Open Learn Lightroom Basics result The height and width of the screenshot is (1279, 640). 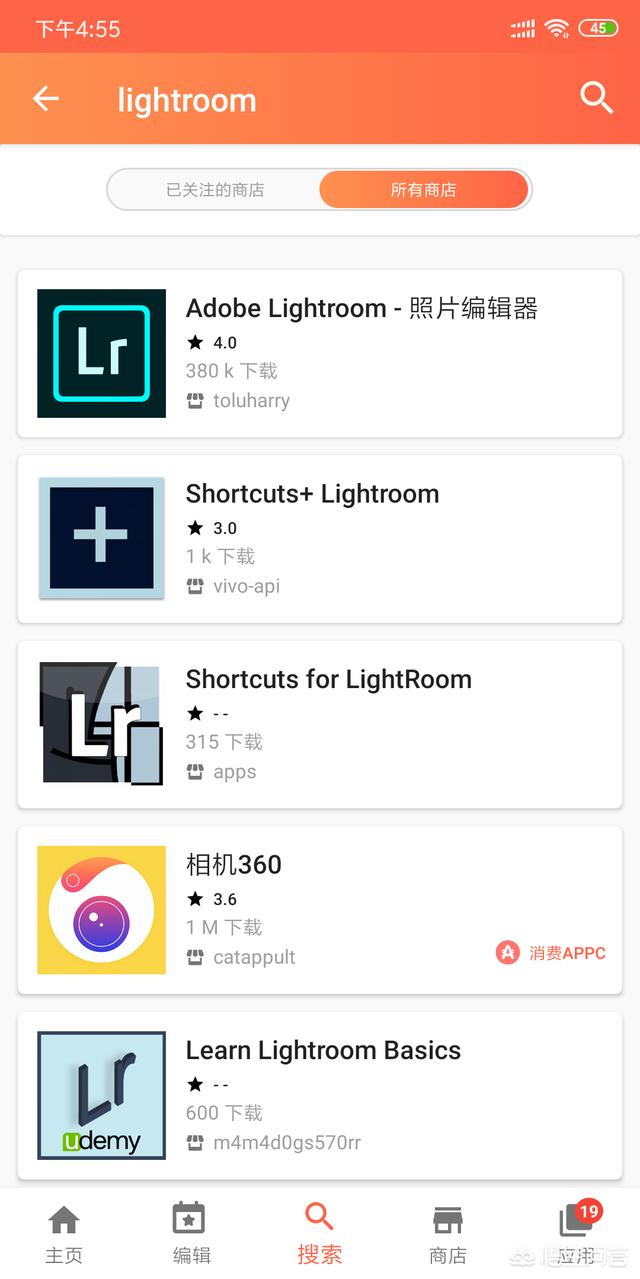click(x=320, y=1095)
